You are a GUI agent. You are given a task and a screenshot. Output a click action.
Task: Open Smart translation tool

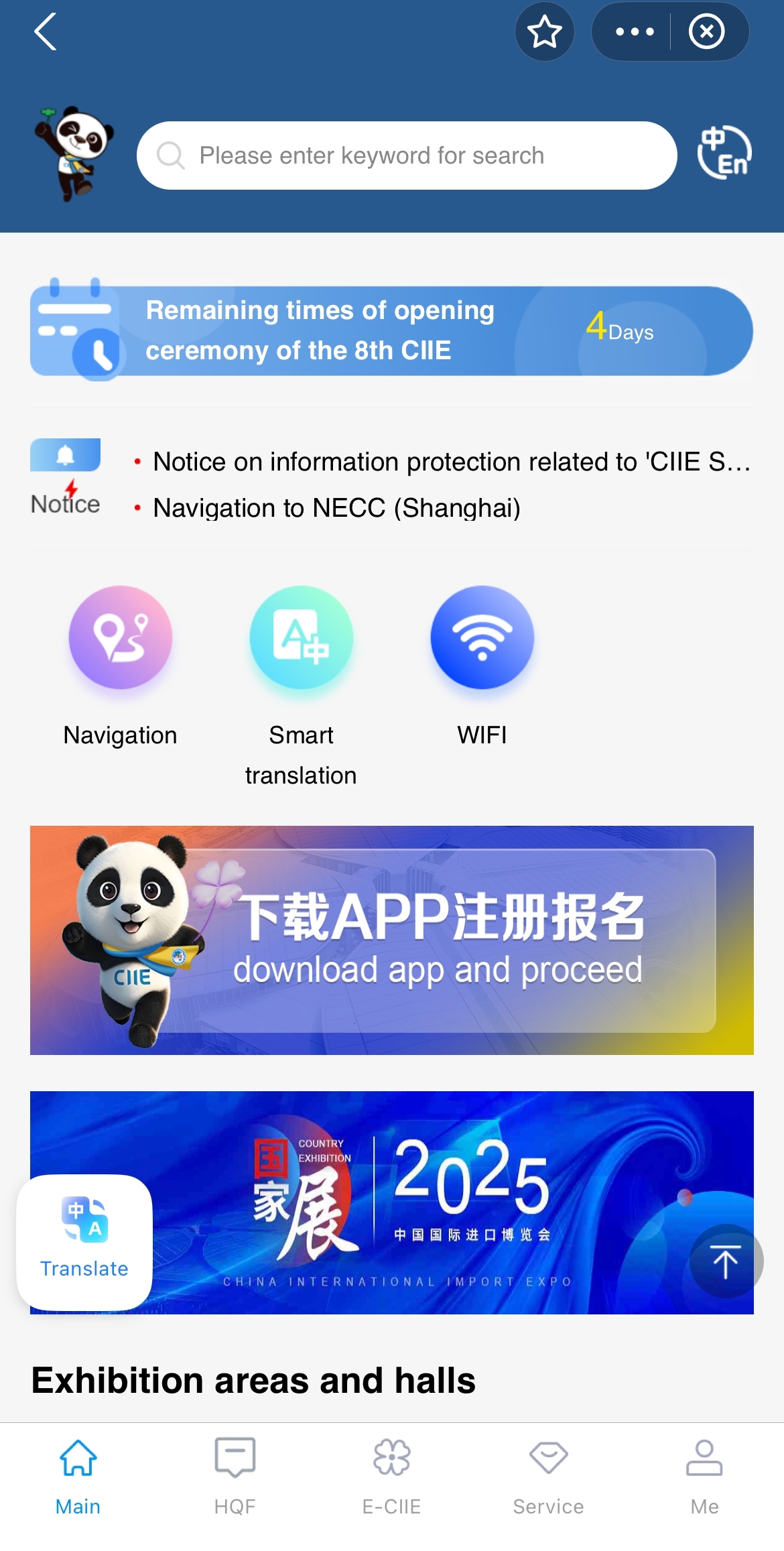(x=301, y=637)
